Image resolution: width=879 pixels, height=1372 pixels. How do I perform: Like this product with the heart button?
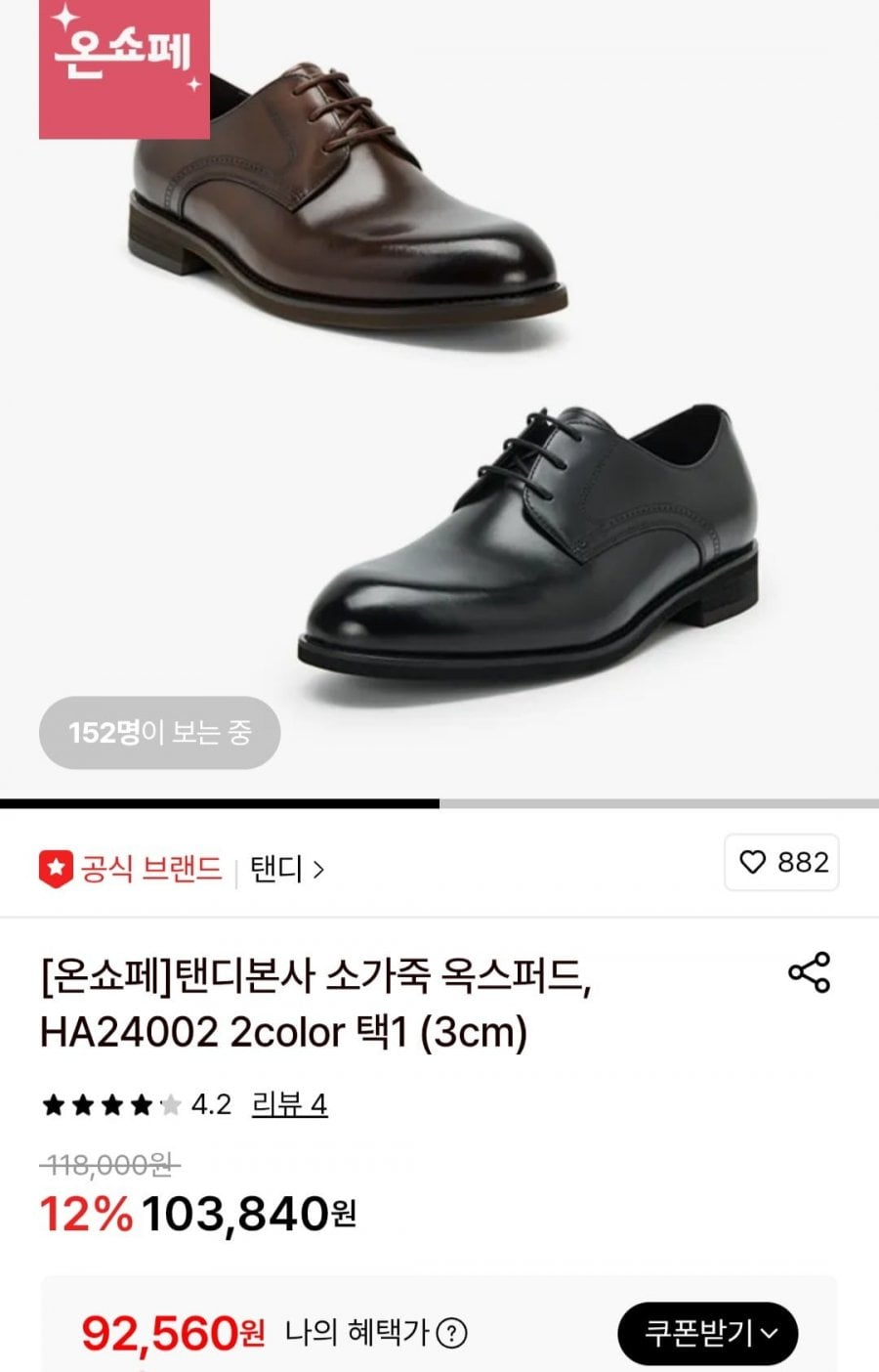tap(781, 863)
